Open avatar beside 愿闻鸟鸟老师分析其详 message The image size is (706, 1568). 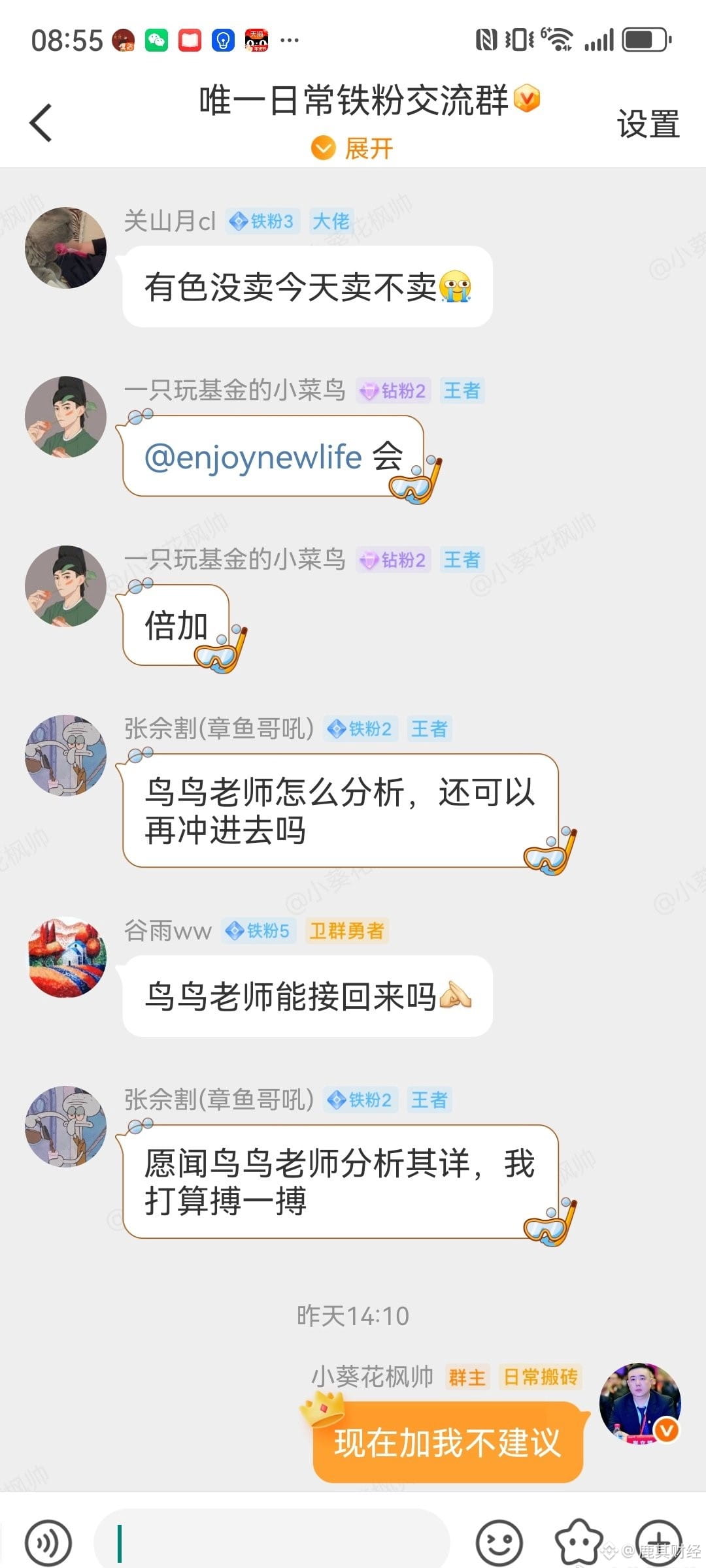(x=65, y=1126)
